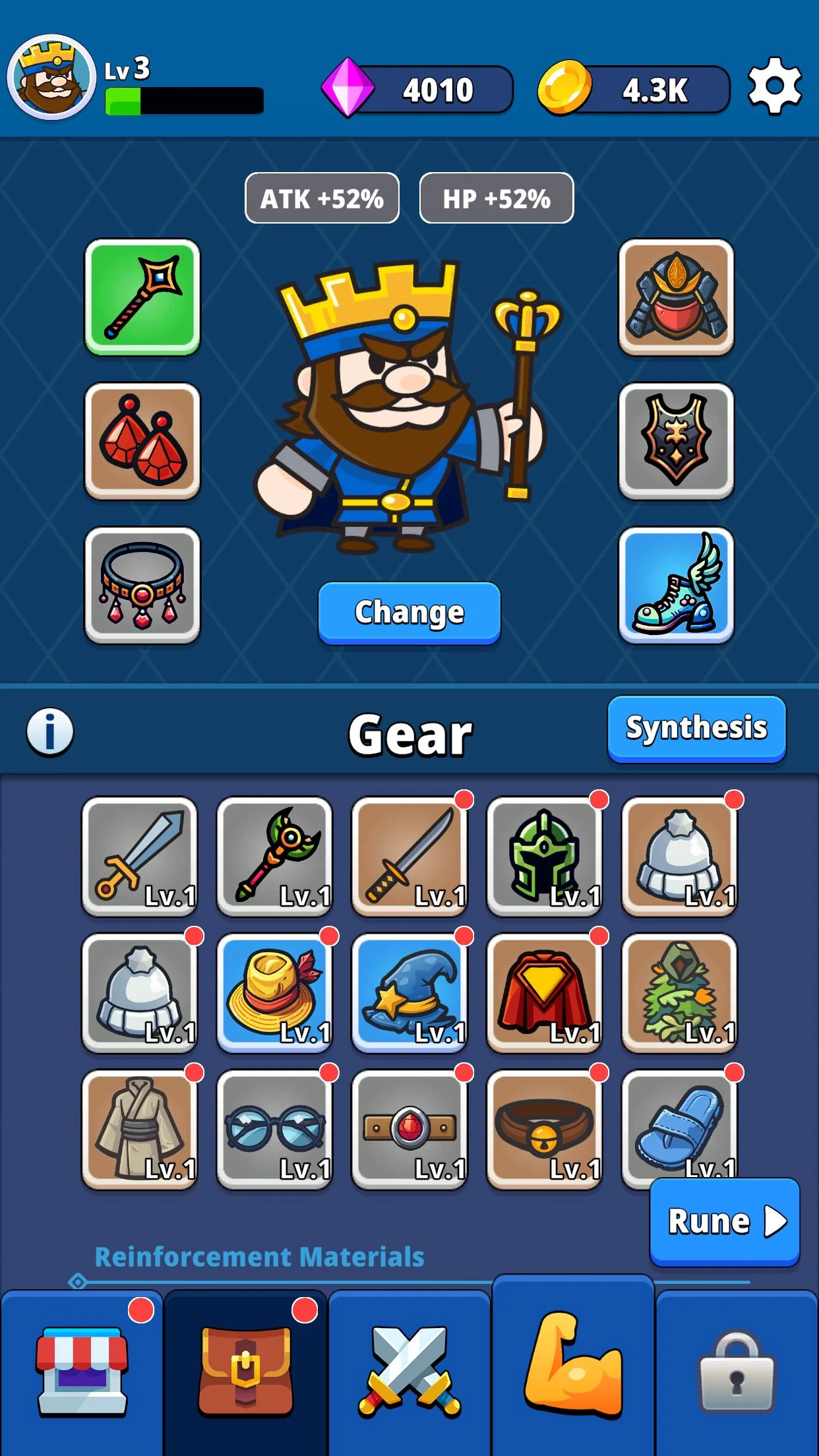Pick the green knight helmet from inventory
The height and width of the screenshot is (1456, 819).
pos(545,856)
